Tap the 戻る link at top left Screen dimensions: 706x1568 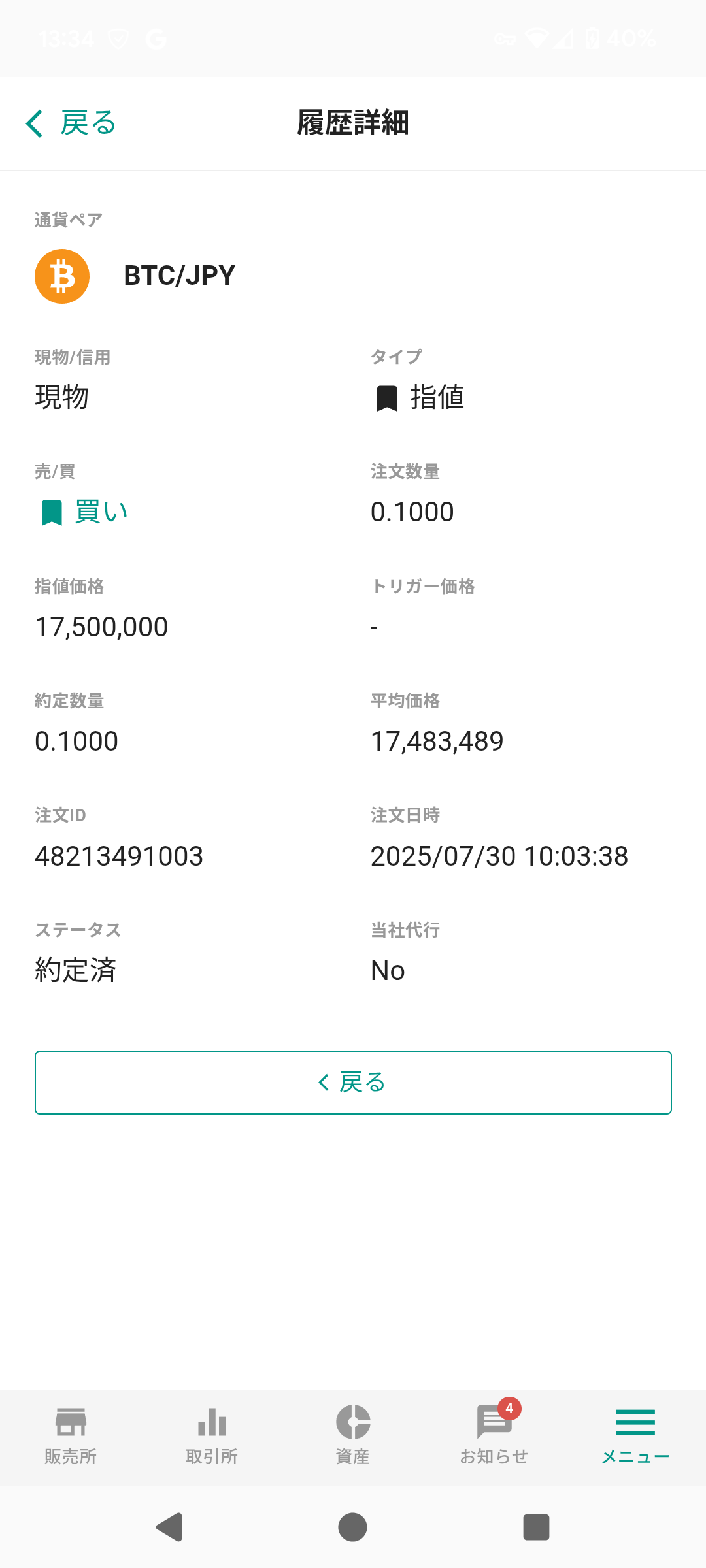click(x=87, y=123)
